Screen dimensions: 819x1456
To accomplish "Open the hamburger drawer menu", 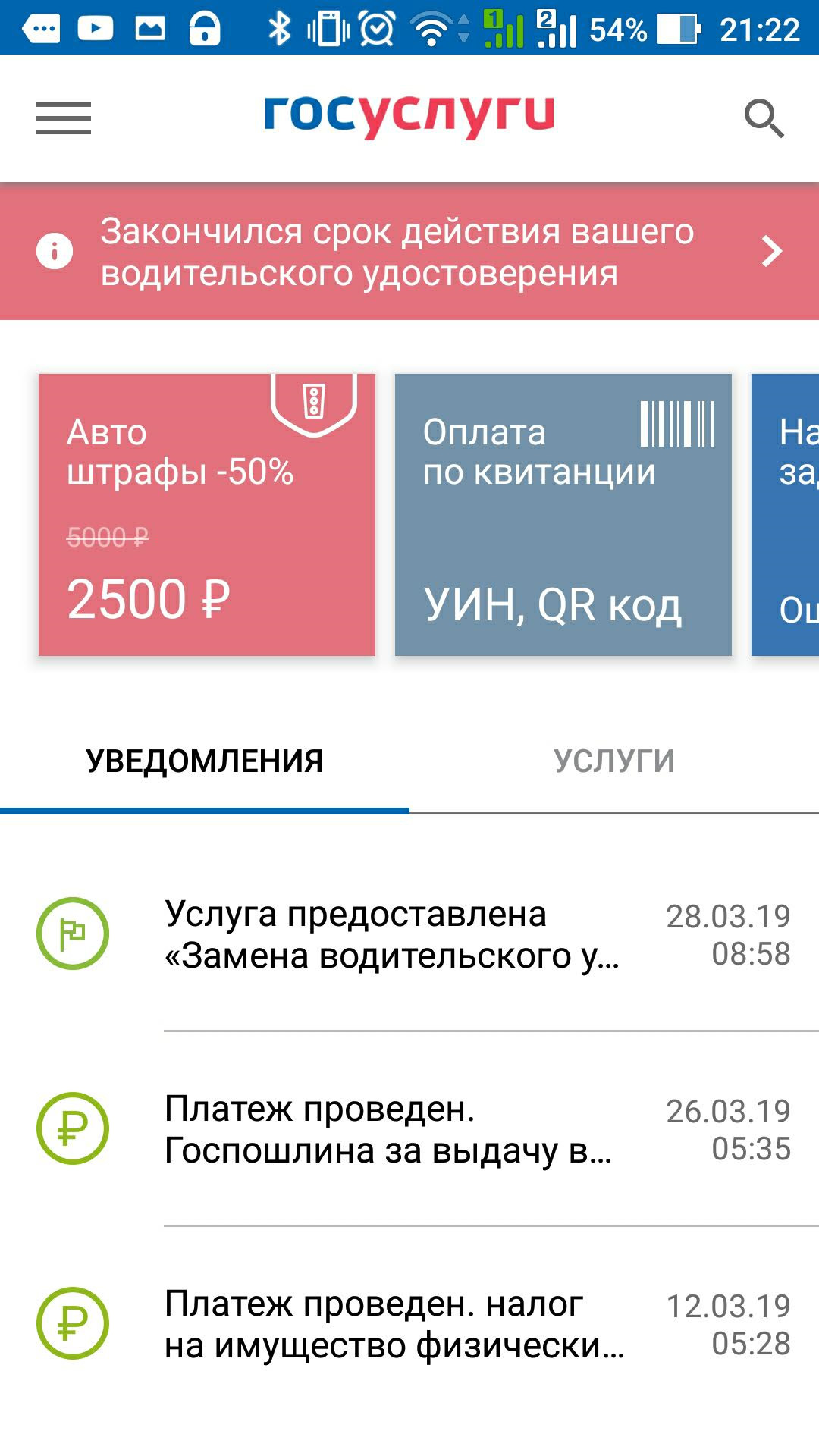I will tap(64, 118).
